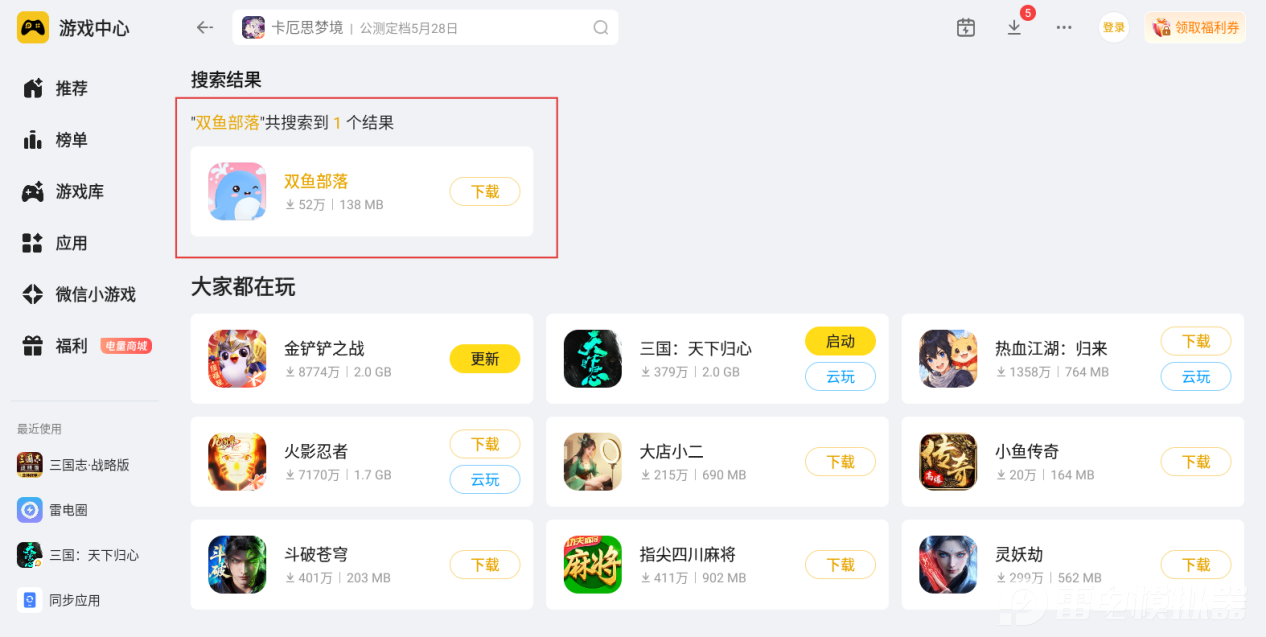Open the 榜单 rankings tab
The image size is (1266, 637).
(x=55, y=140)
